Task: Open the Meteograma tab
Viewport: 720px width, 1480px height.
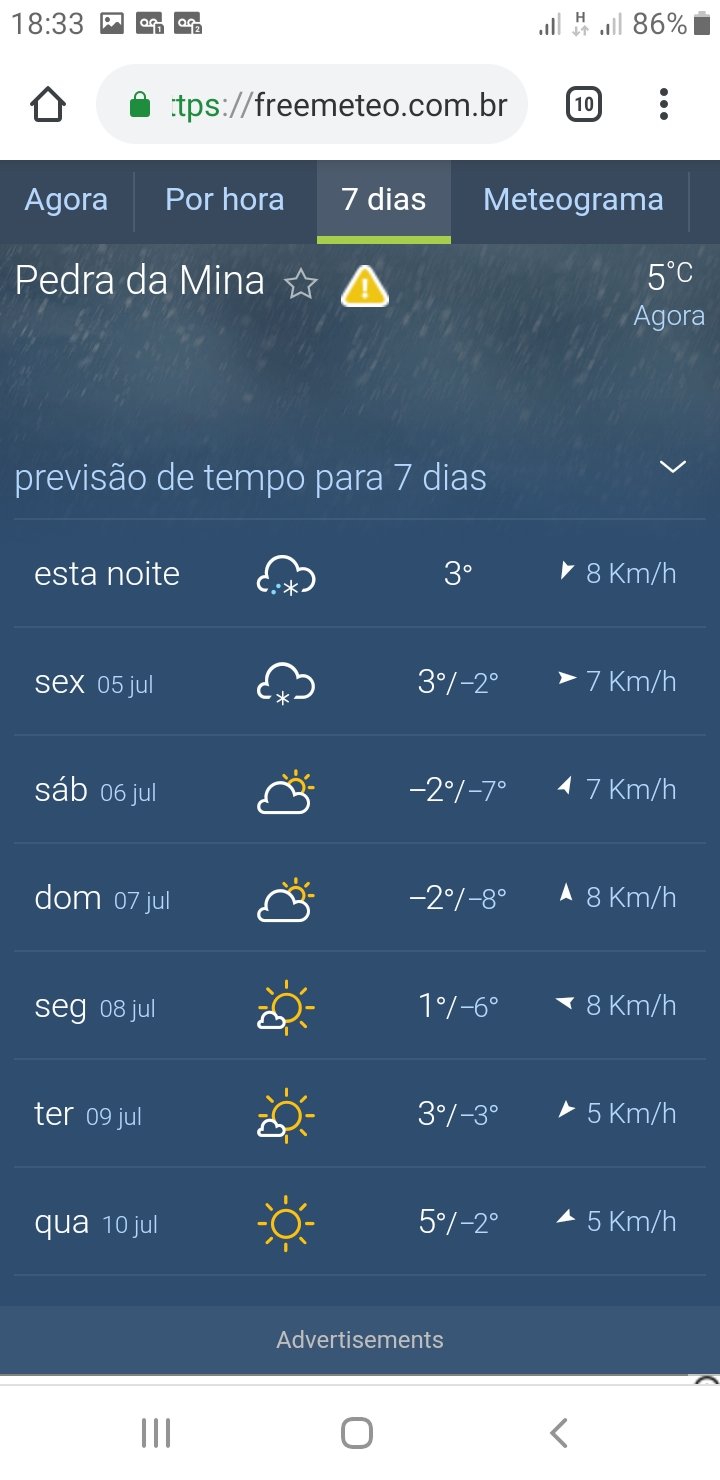Action: coord(573,200)
